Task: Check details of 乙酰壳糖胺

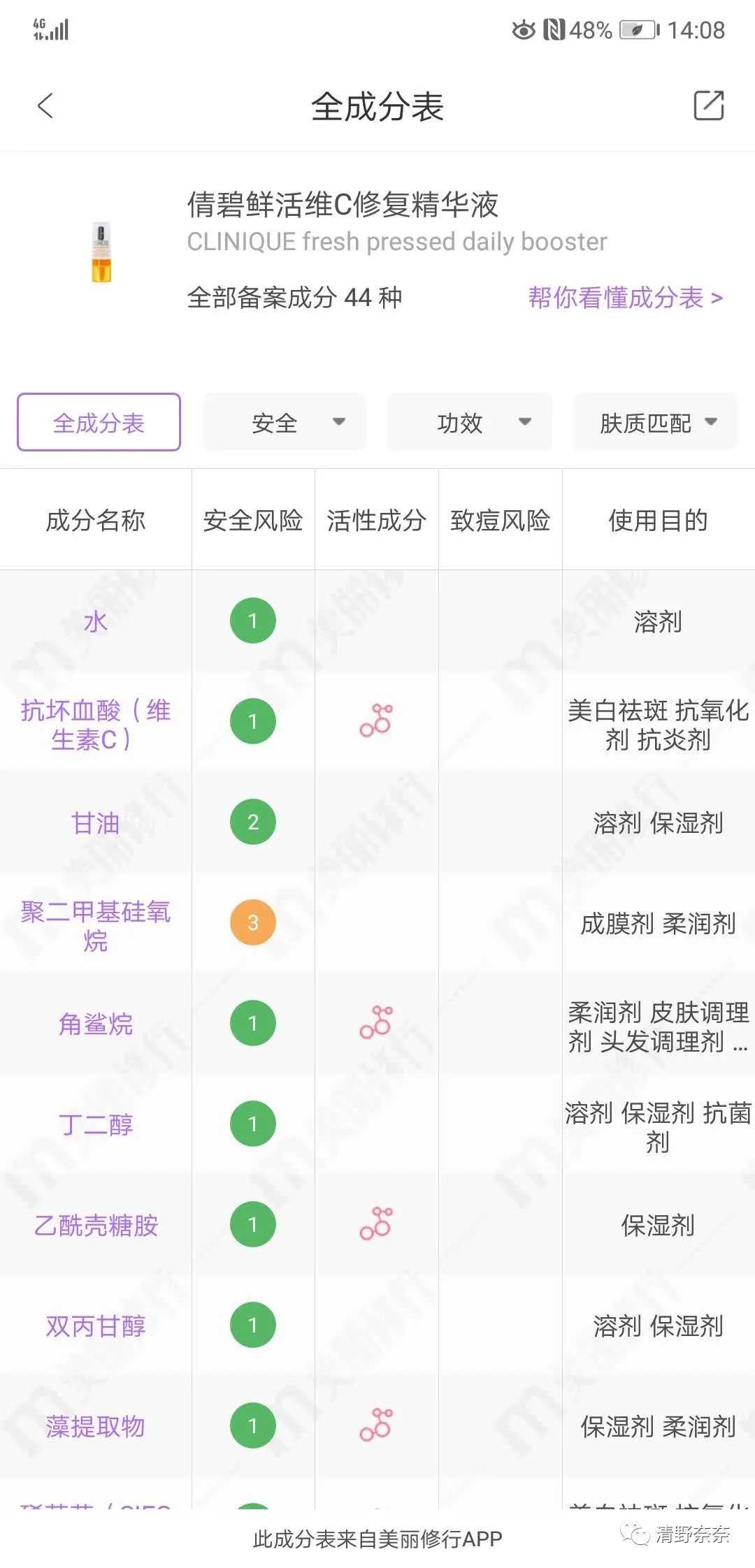Action: tap(96, 1226)
